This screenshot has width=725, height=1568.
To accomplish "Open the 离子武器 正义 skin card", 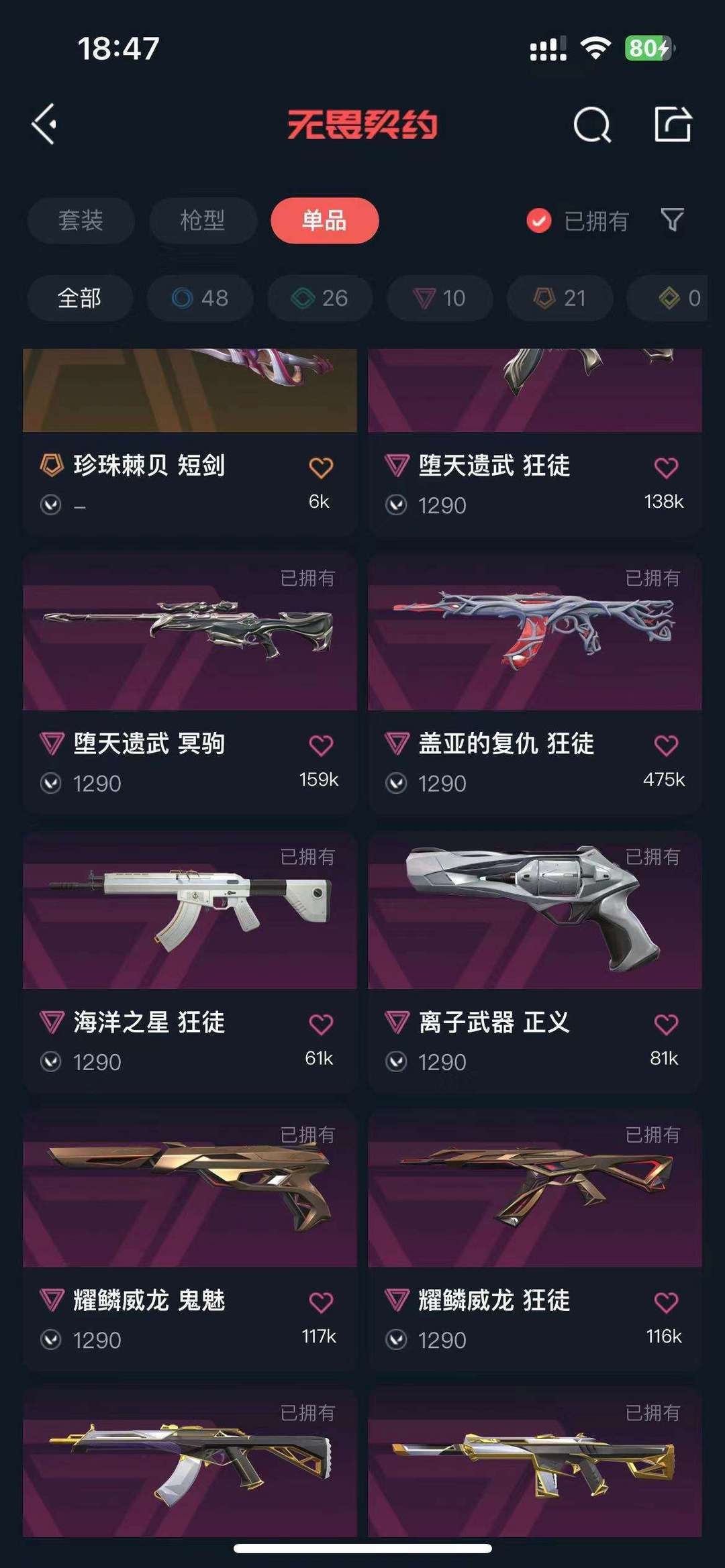I will click(x=535, y=962).
